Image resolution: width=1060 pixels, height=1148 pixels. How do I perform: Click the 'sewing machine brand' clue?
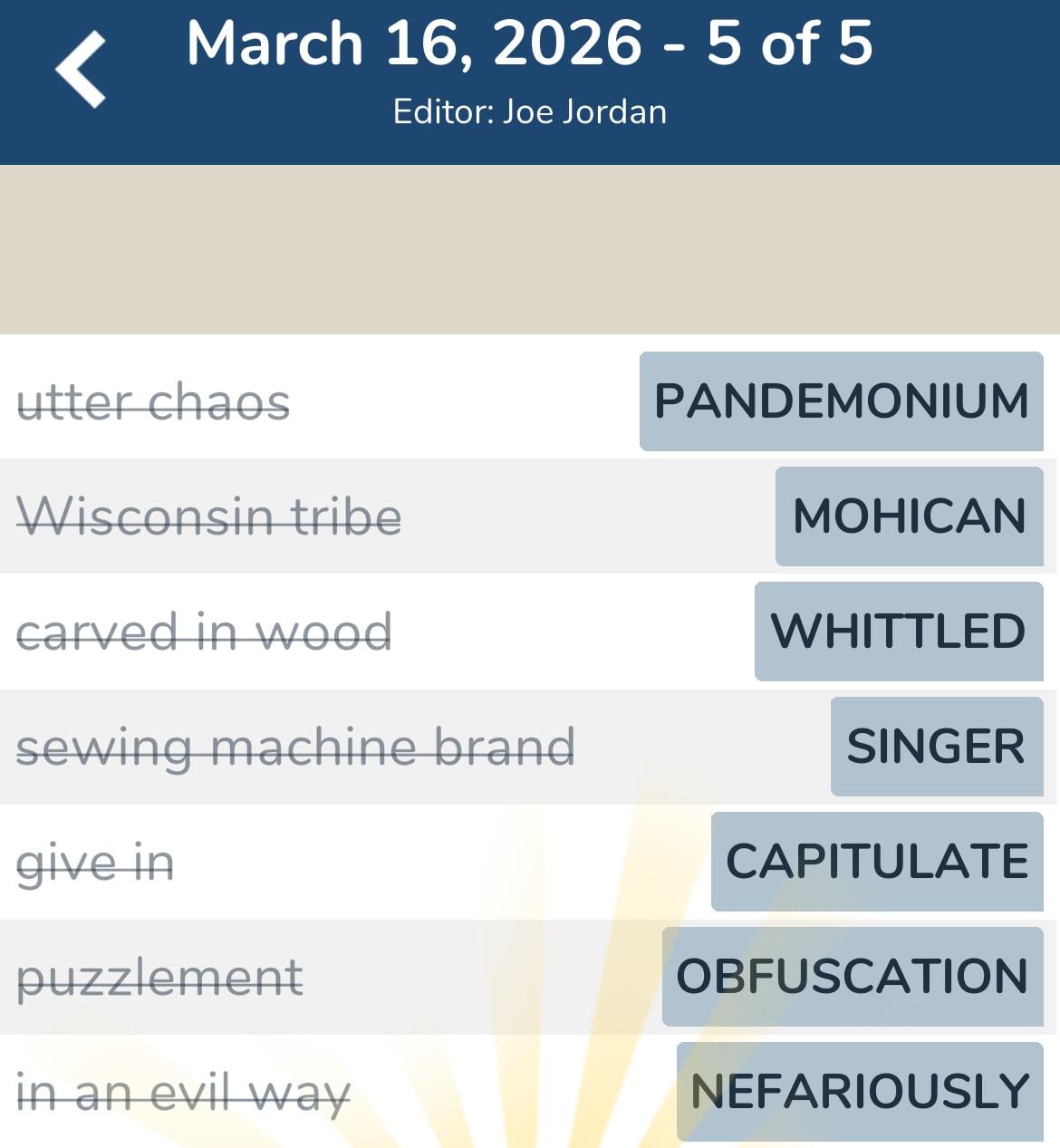tap(297, 746)
